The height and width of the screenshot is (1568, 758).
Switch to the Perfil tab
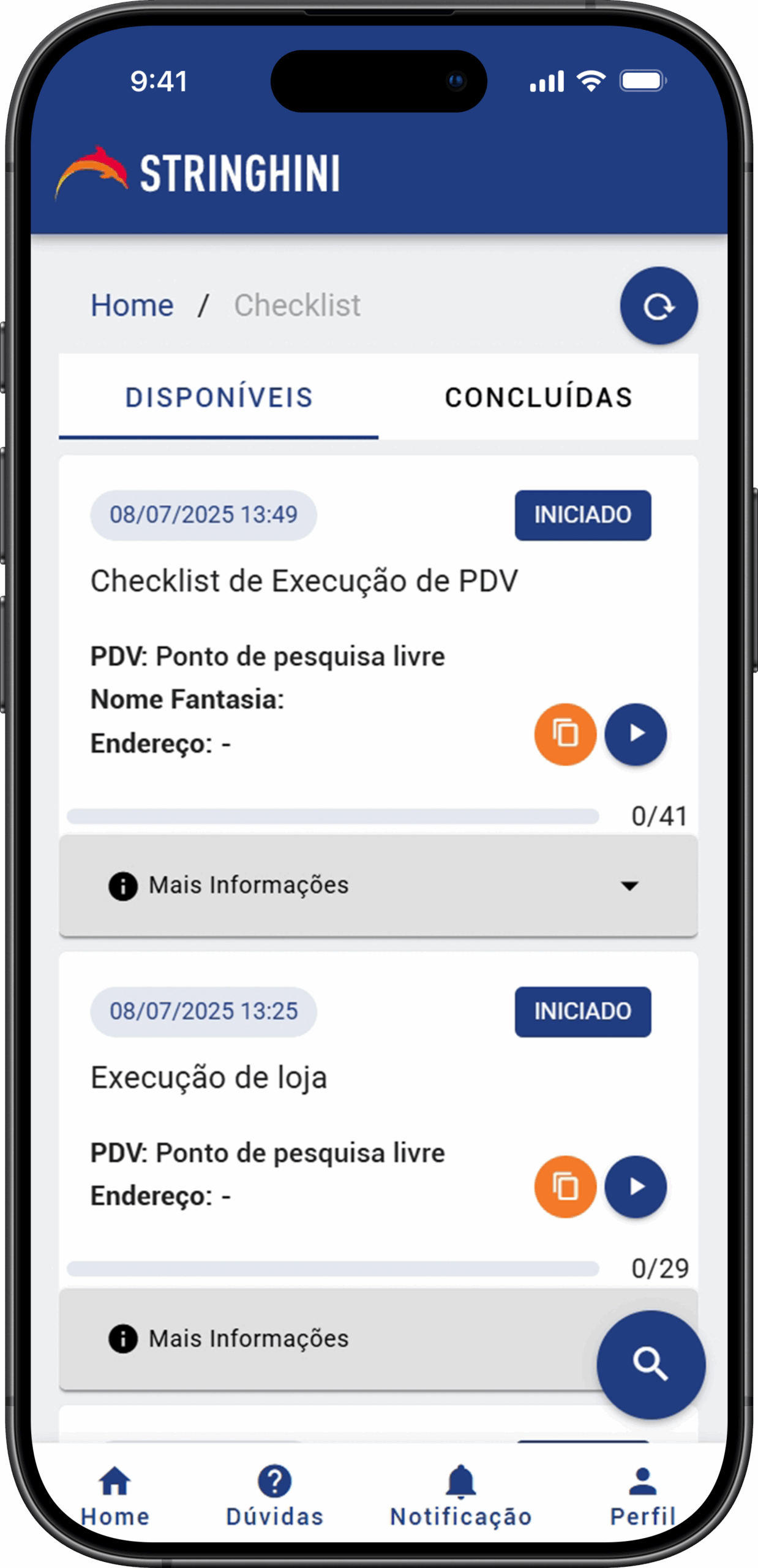click(x=642, y=1496)
